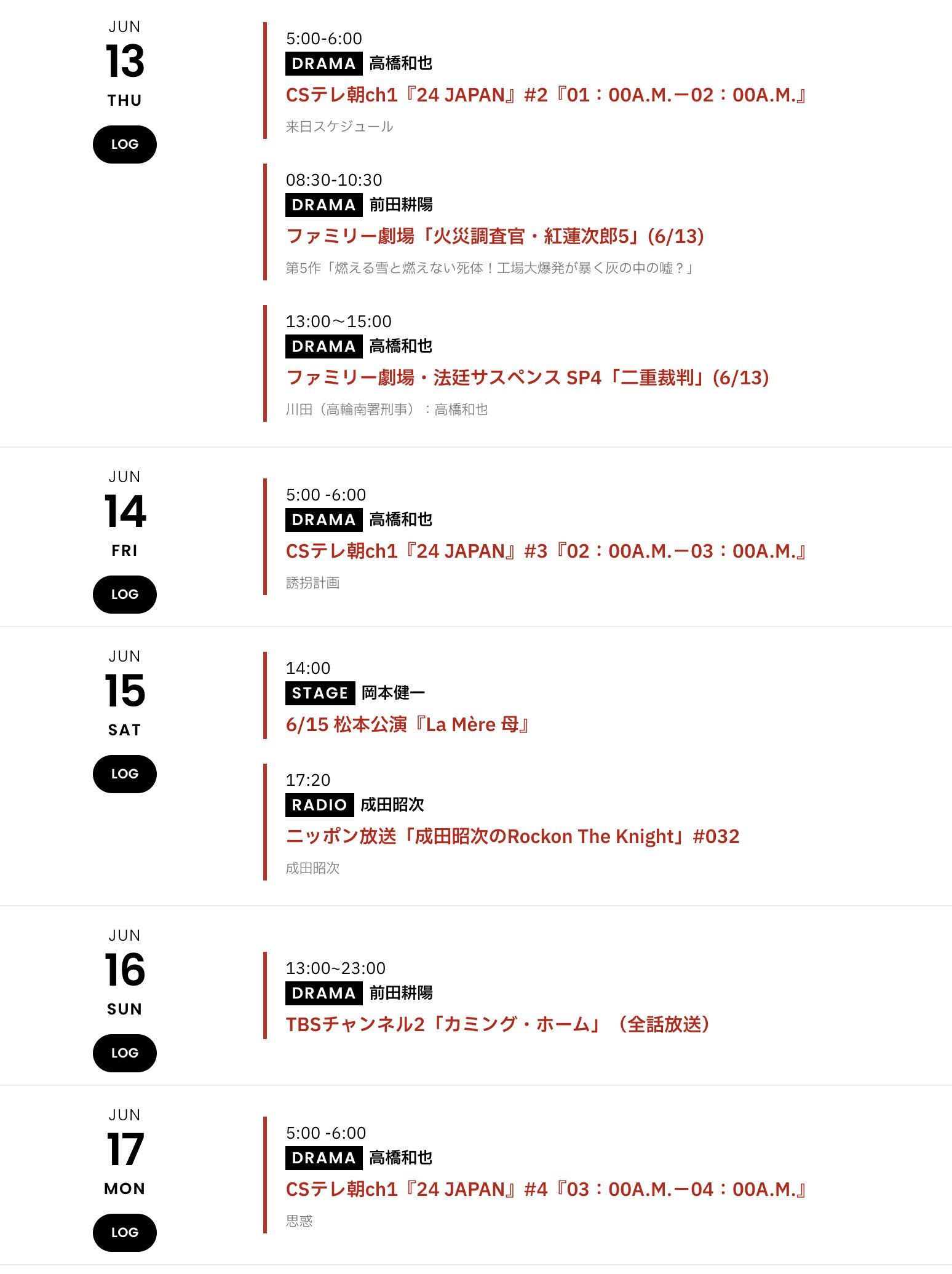
Task: Tap the LOG button under June 15
Action: click(x=124, y=774)
